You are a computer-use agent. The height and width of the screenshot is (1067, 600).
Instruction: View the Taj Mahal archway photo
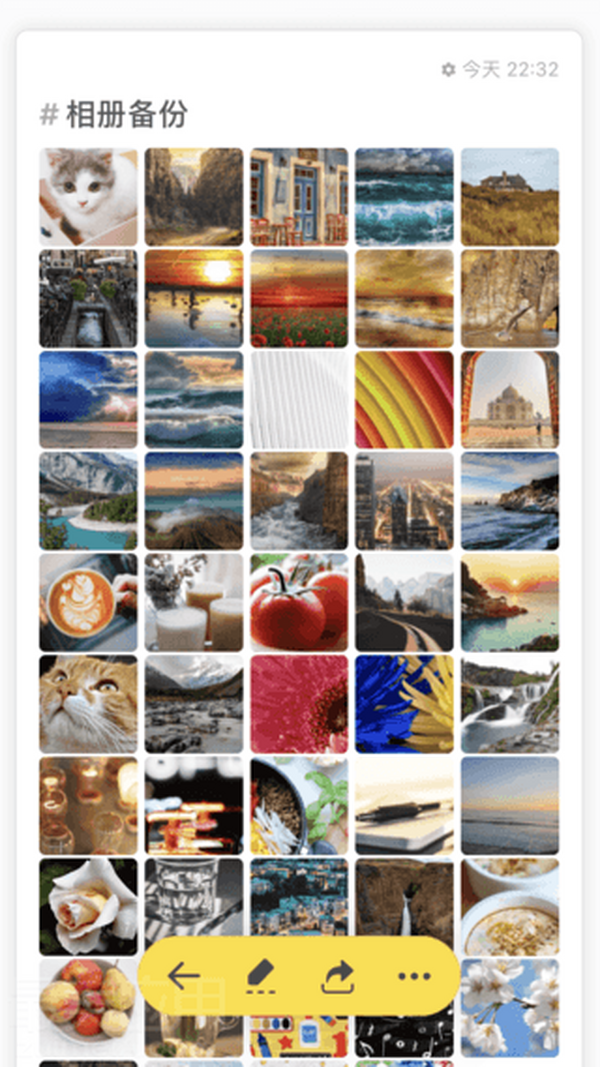(x=510, y=399)
